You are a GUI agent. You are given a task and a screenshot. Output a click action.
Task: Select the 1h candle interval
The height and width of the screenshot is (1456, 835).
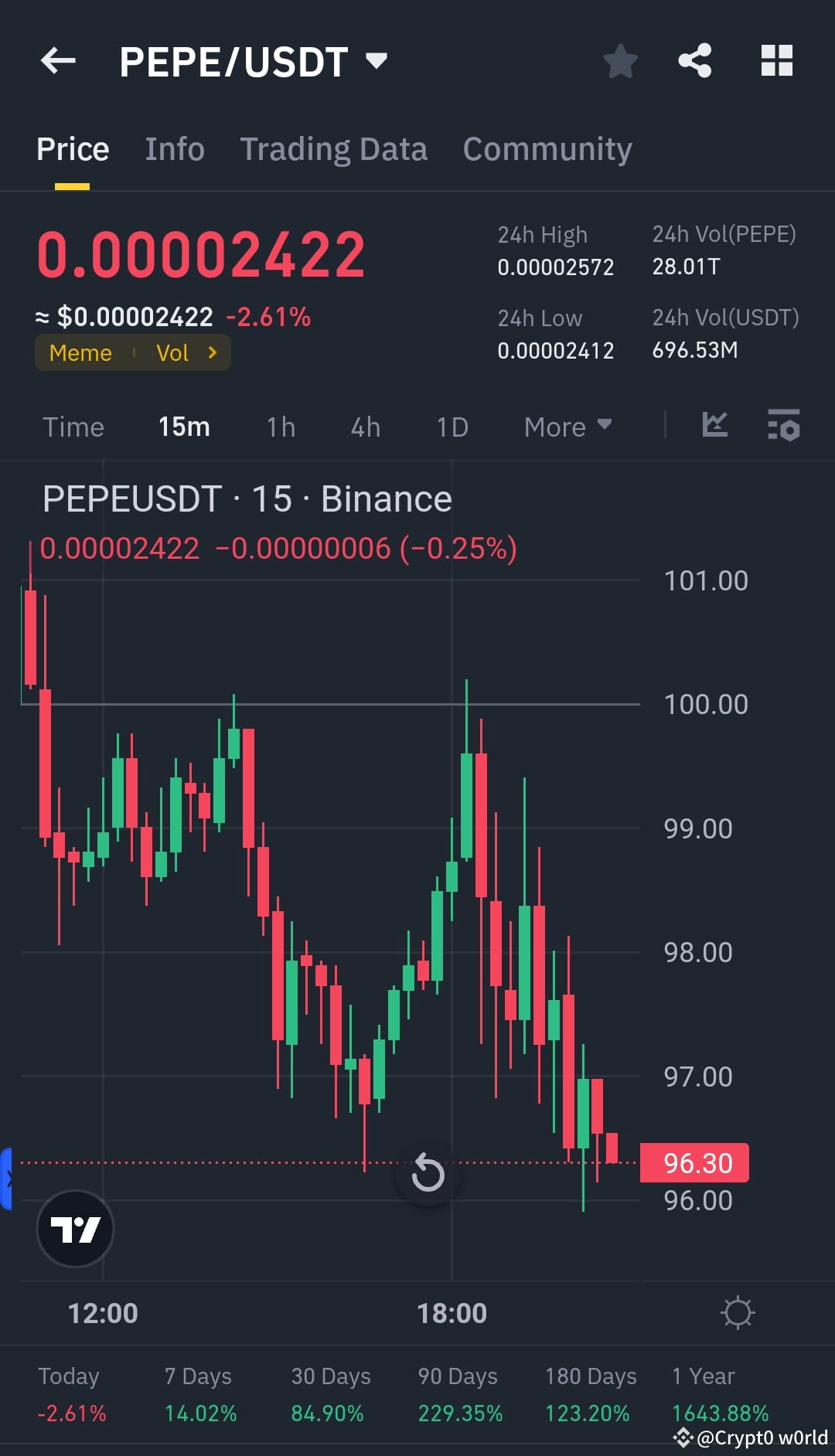(279, 426)
